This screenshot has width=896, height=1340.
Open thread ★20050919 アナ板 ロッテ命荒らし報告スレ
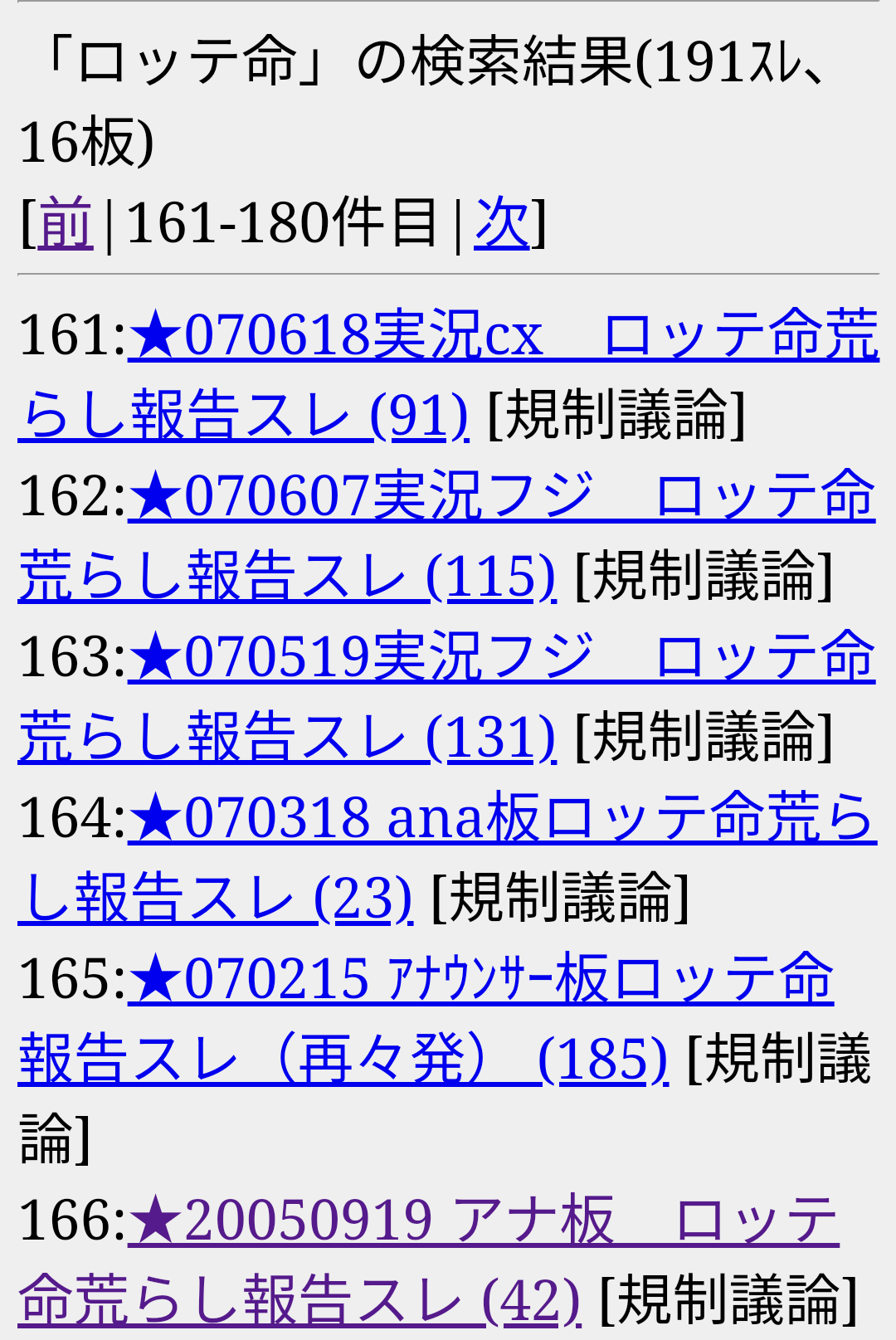point(481,1221)
